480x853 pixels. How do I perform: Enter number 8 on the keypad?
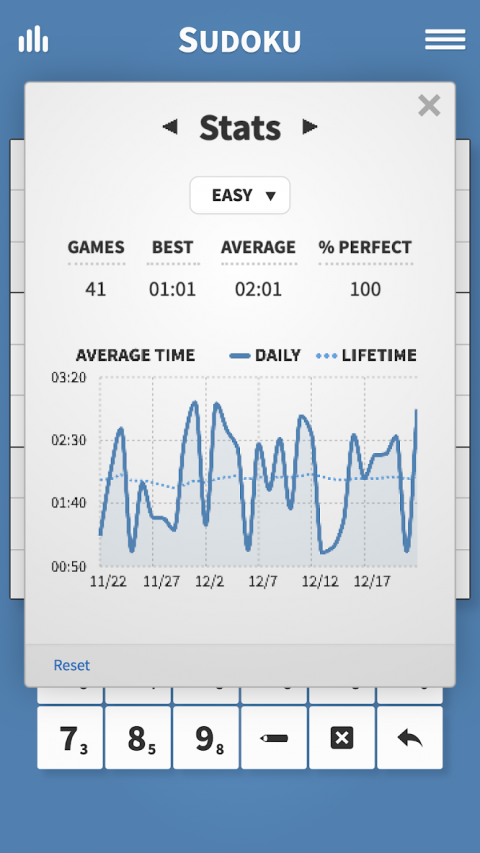click(138, 738)
